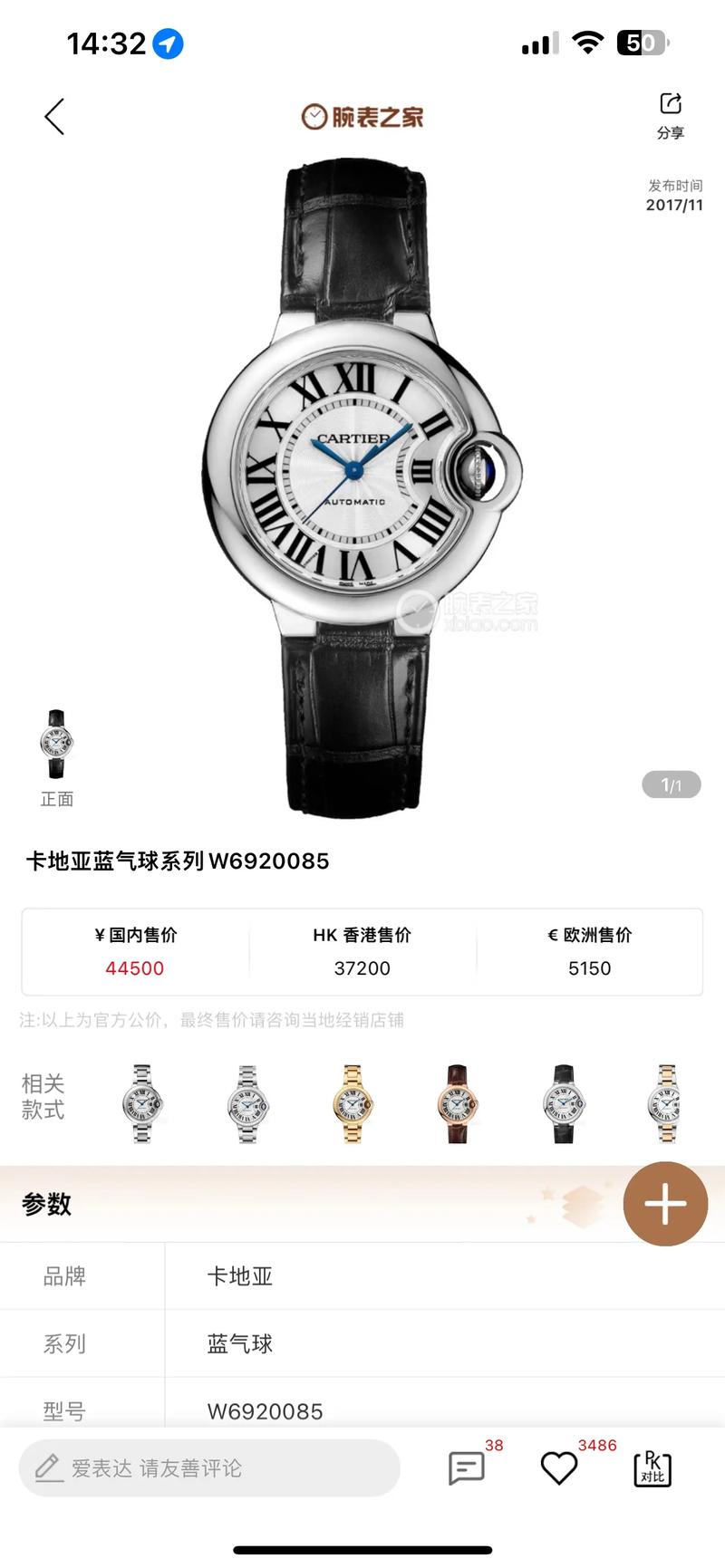Open the brown strap rose gold related watch
This screenshot has width=725, height=1568.
pos(458,1104)
